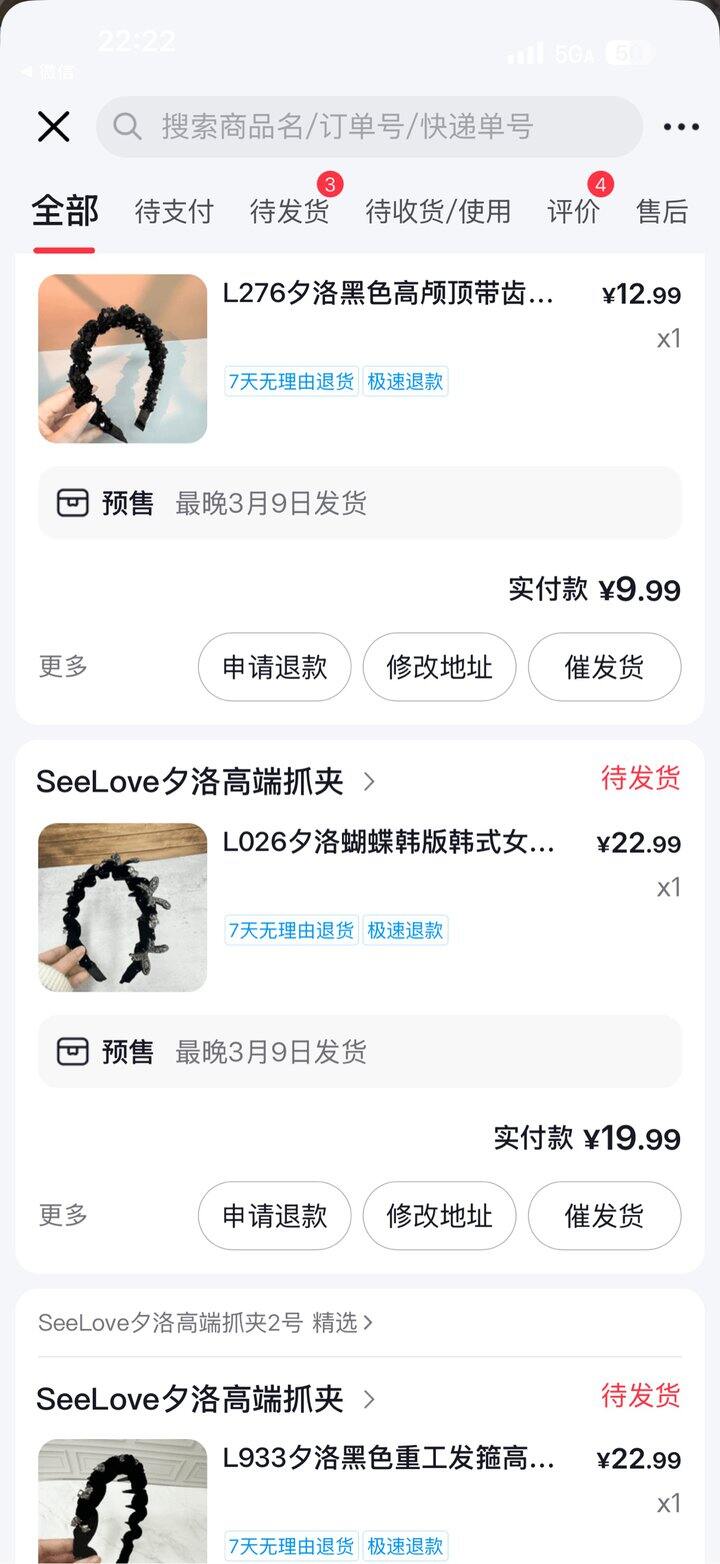Modify address on the ¥19.99 order
The width and height of the screenshot is (720, 1564).
(x=440, y=1216)
